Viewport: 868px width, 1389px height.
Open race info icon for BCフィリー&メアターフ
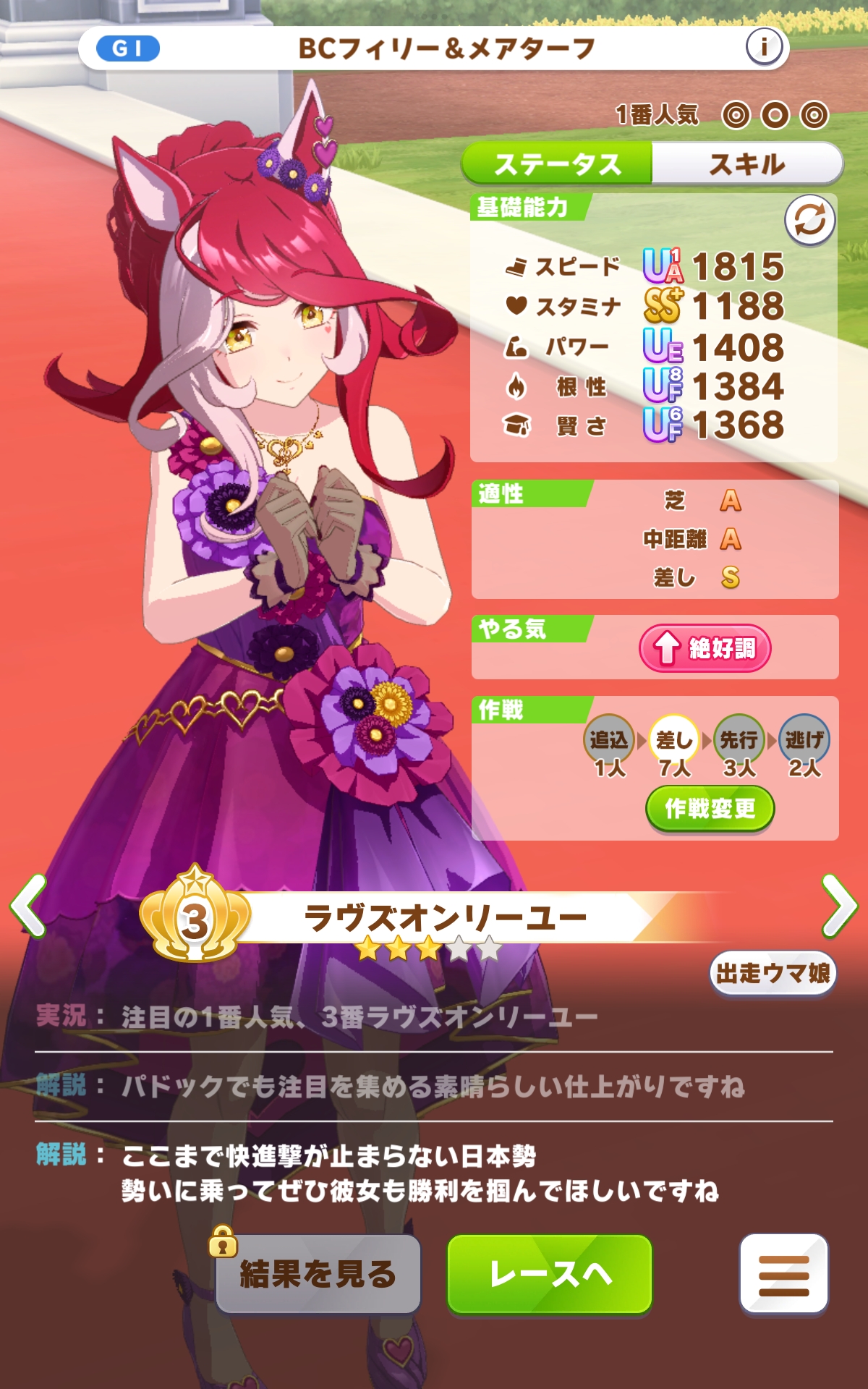(764, 48)
